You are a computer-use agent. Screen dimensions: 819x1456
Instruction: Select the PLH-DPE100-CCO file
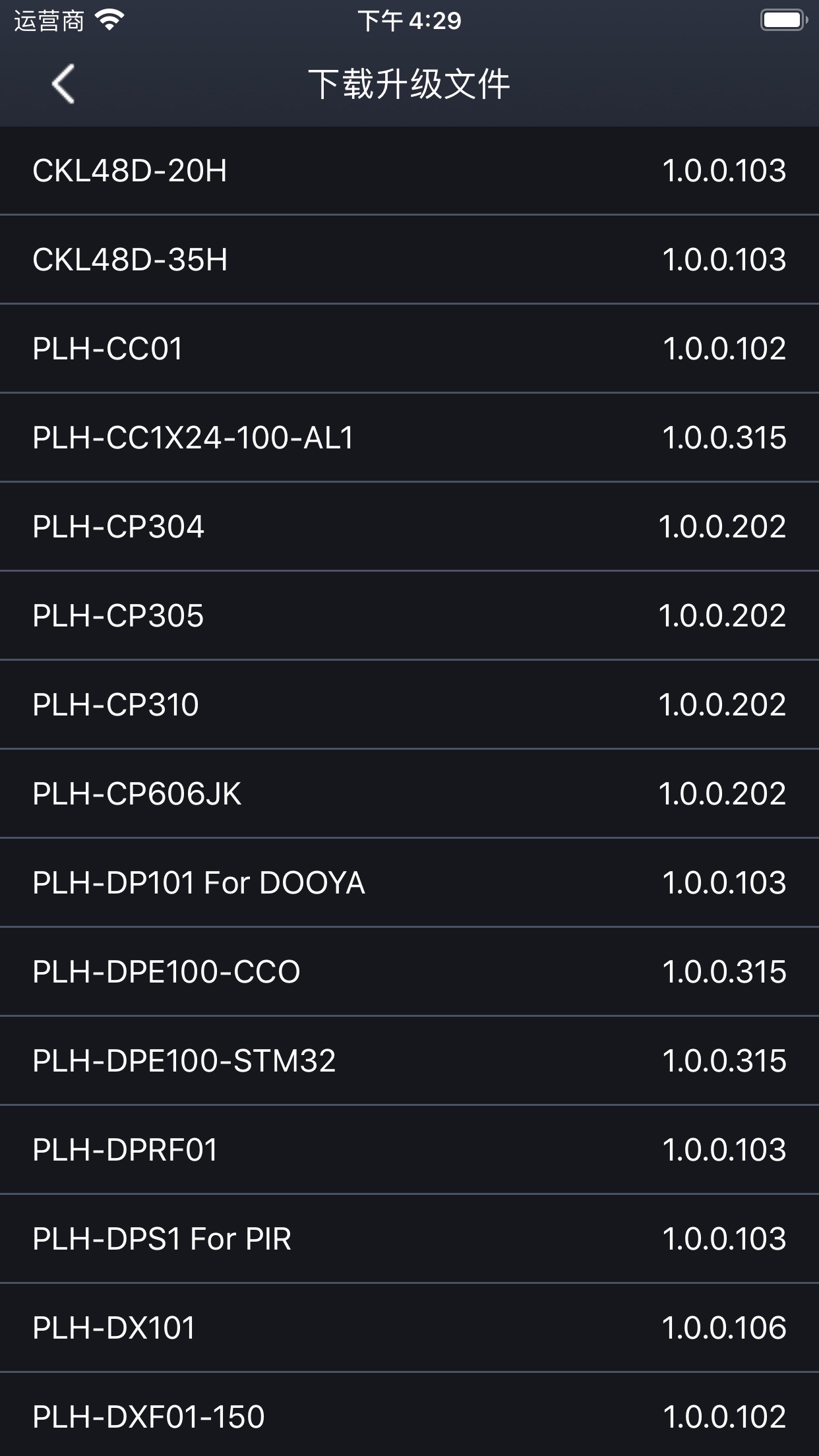(x=409, y=972)
